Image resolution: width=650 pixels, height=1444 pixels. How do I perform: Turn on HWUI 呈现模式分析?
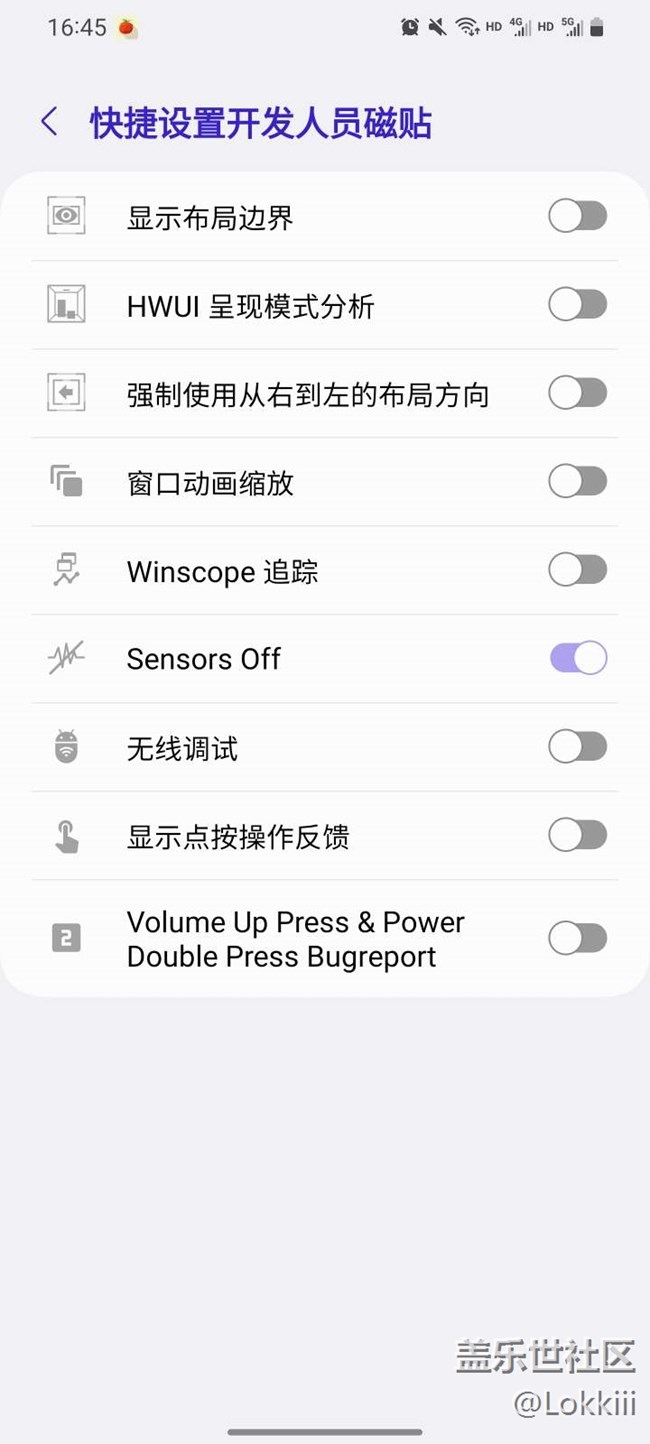coord(577,305)
